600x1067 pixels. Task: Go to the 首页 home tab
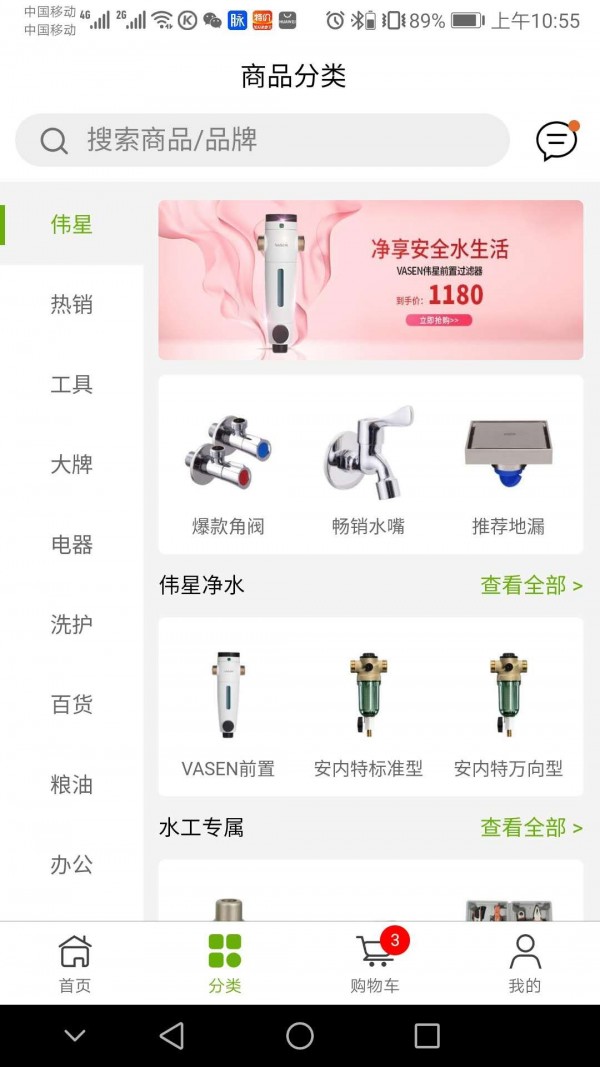point(75,964)
